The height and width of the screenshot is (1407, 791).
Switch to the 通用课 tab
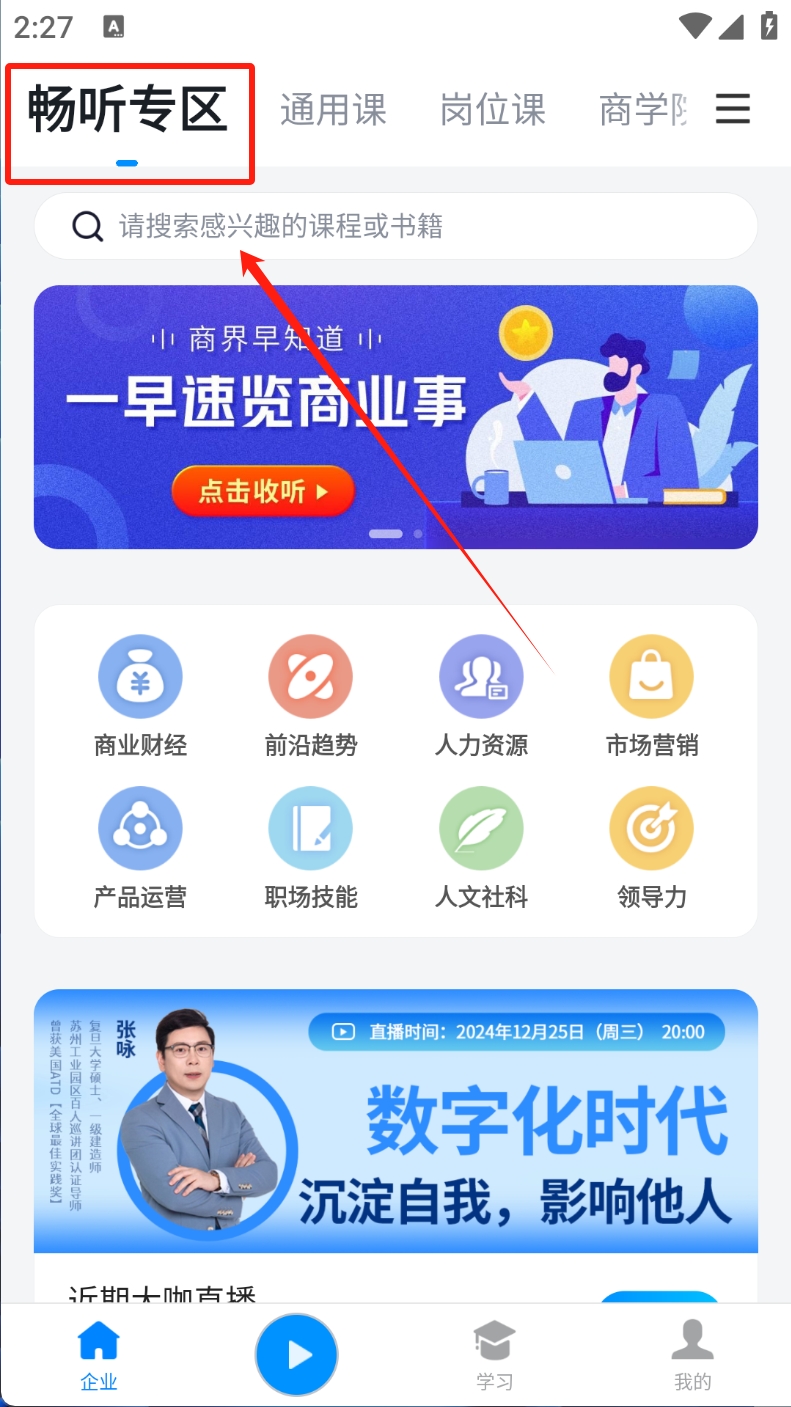[x=333, y=110]
